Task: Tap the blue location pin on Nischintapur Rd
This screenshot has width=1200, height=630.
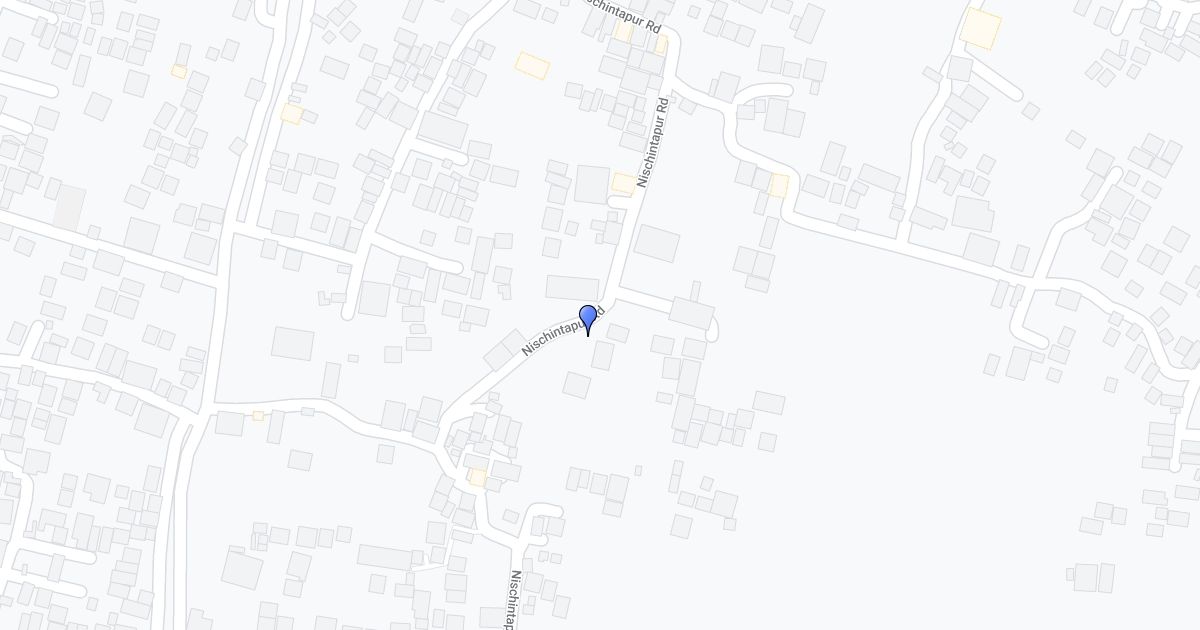Action: [588, 320]
